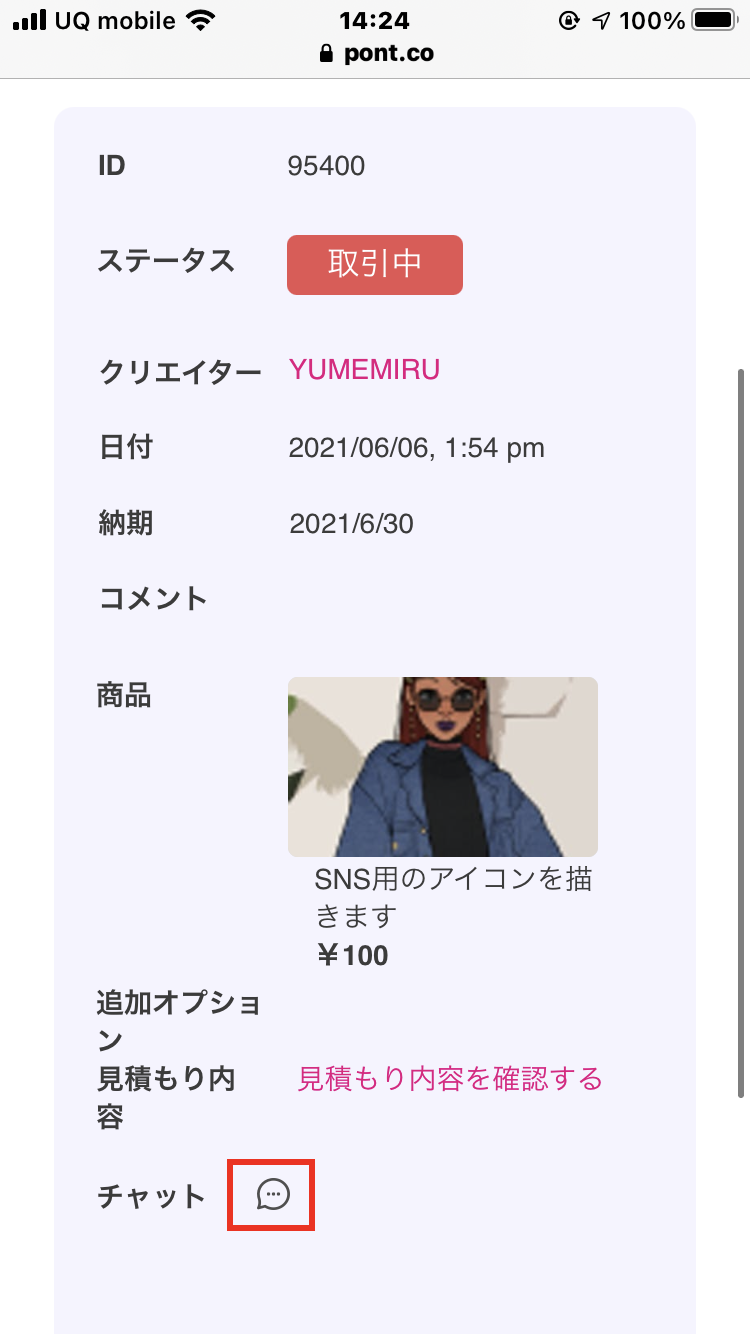This screenshot has height=1334, width=750.
Task: Open the chat speech bubble icon
Action: [x=273, y=1194]
